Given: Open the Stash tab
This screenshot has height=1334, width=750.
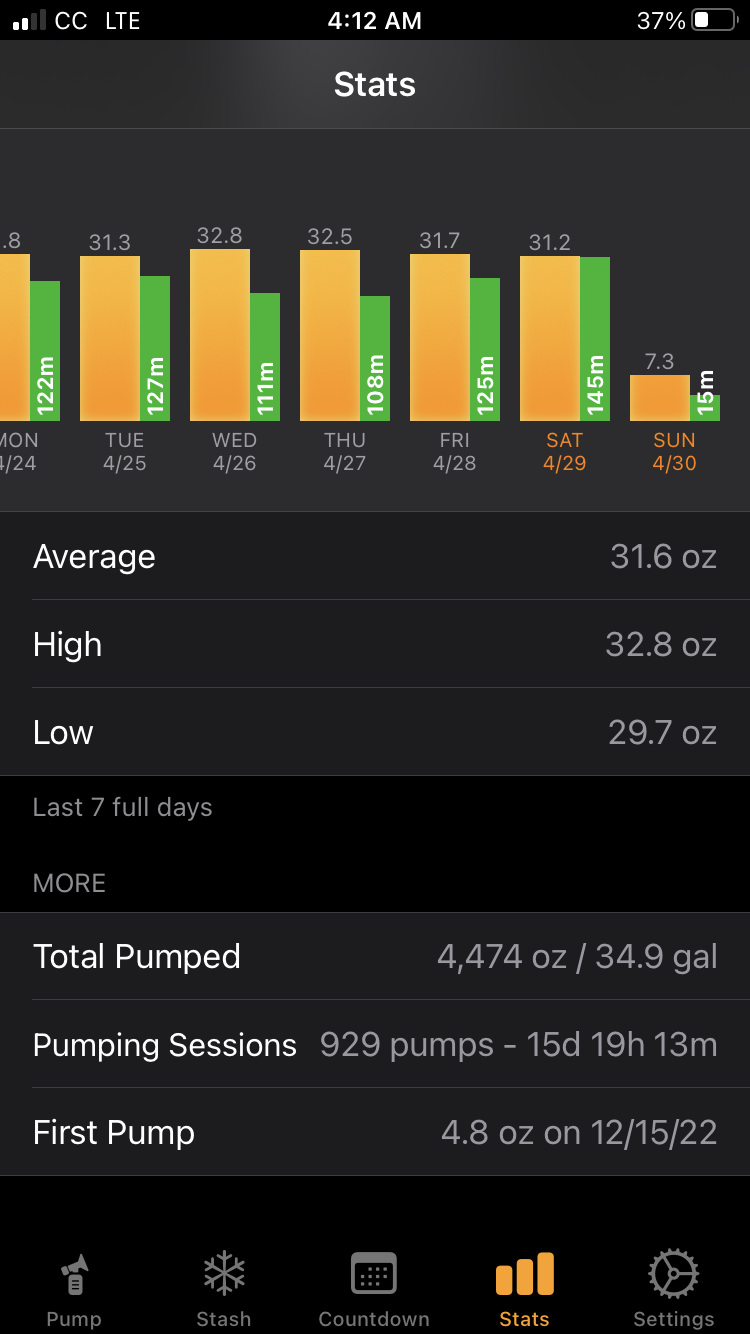Looking at the screenshot, I should (x=224, y=1288).
